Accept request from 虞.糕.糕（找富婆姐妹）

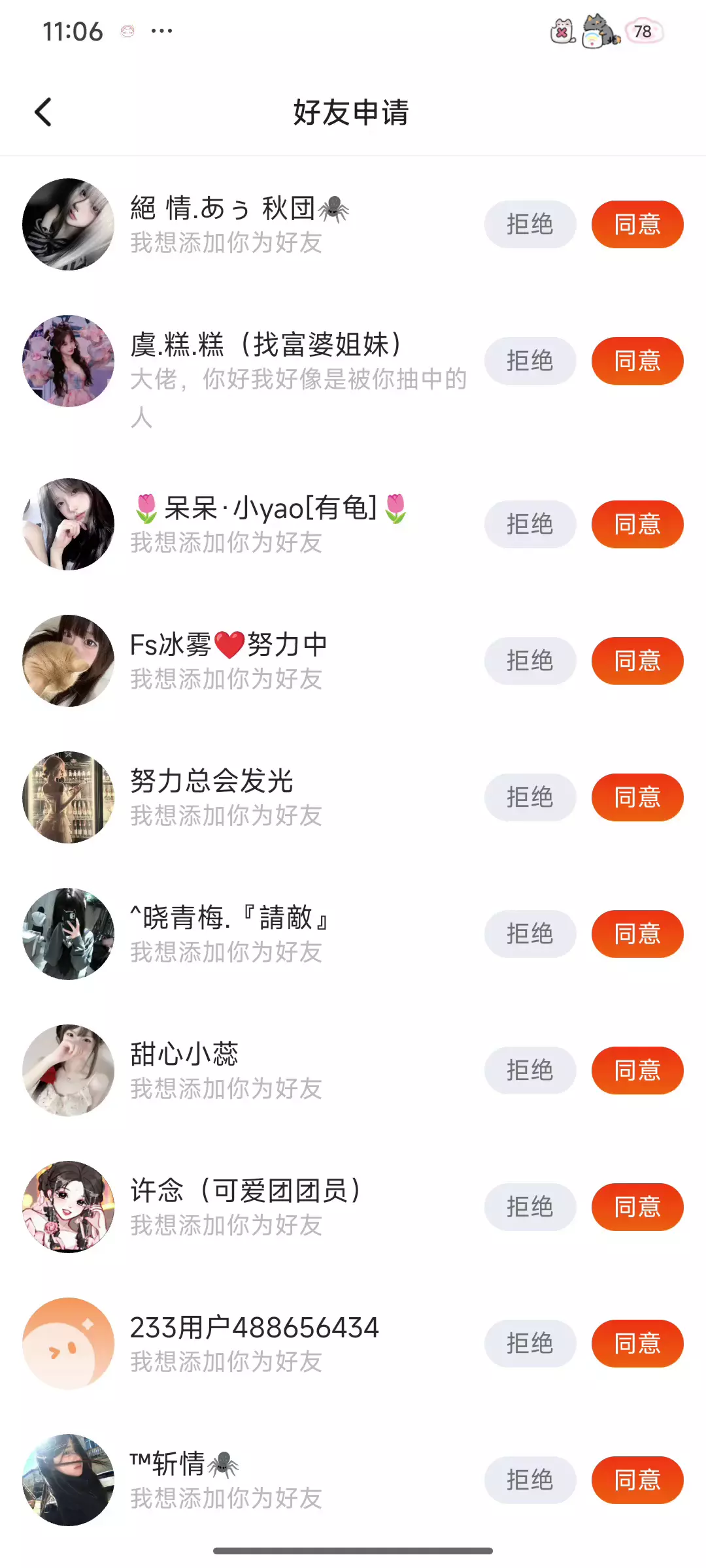637,361
